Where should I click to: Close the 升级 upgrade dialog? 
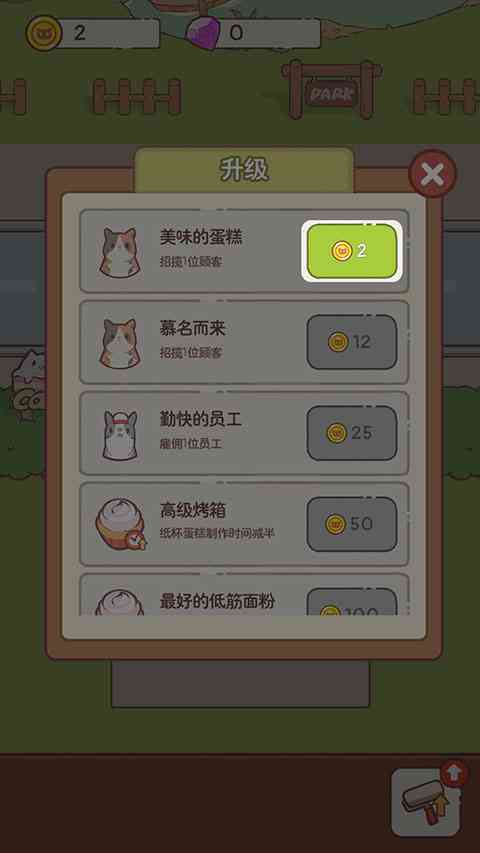point(433,174)
